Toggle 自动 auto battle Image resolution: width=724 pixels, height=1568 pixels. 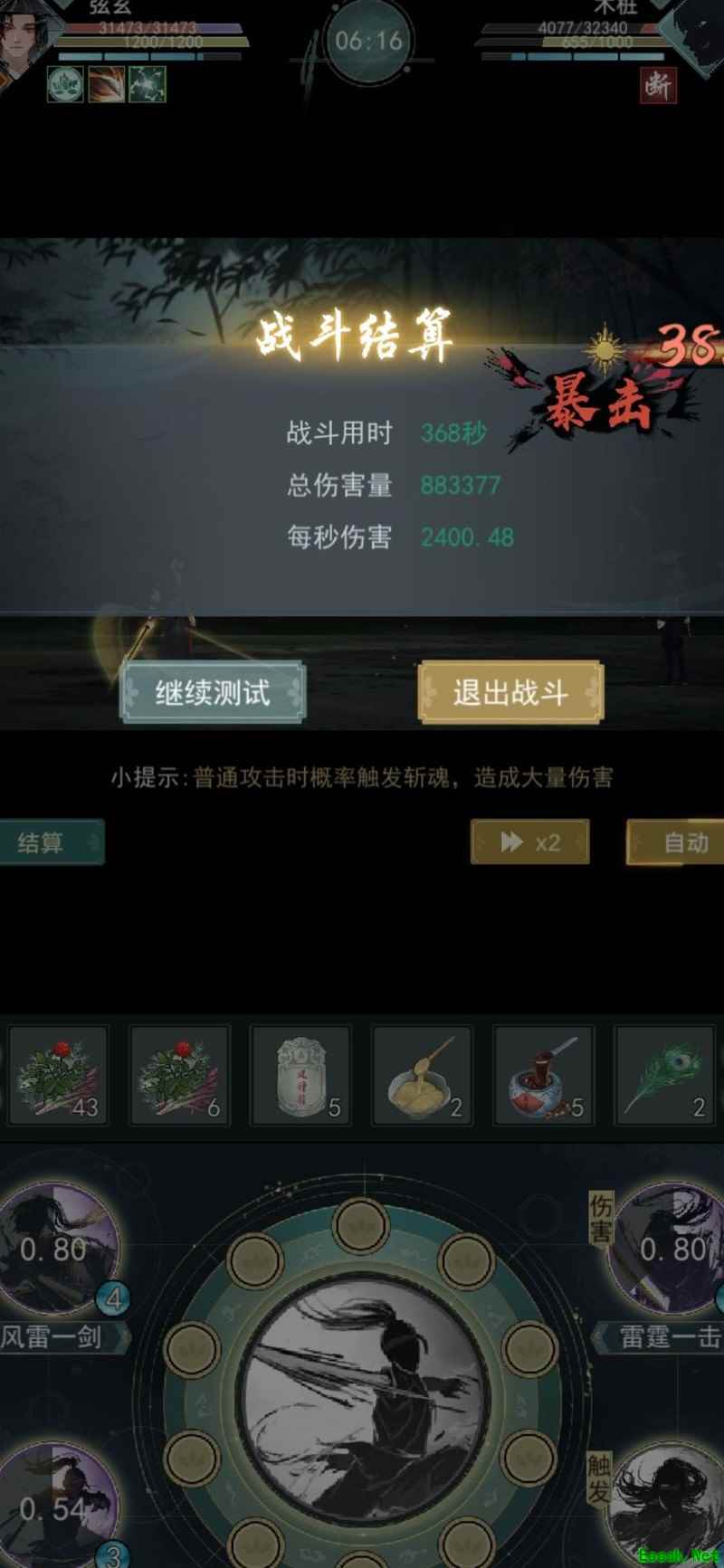(677, 842)
